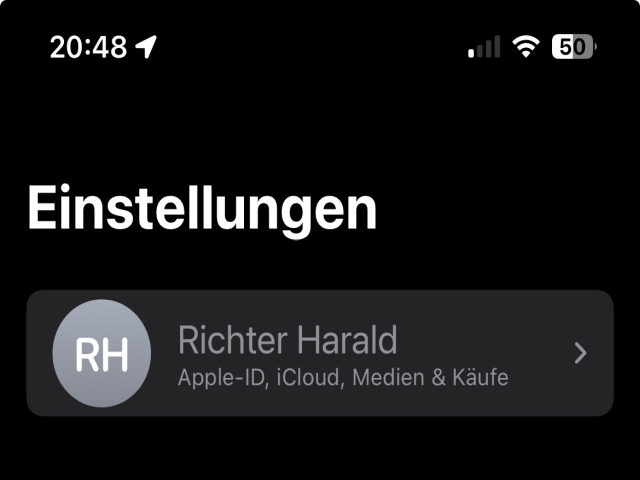
Task: Open Richter Harald's Apple-ID settings
Action: click(319, 353)
